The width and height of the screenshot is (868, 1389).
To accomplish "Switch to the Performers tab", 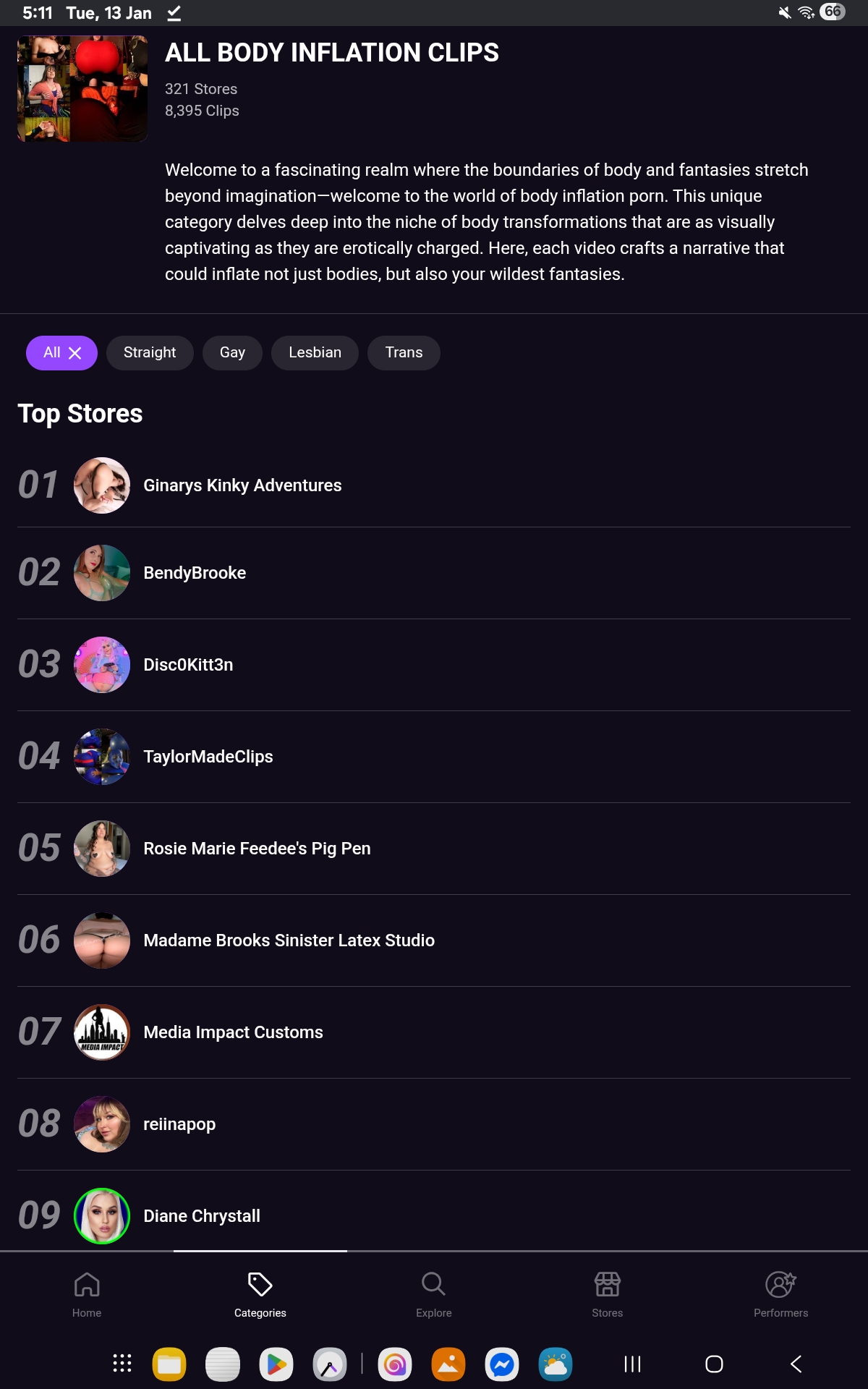I will tap(781, 1294).
